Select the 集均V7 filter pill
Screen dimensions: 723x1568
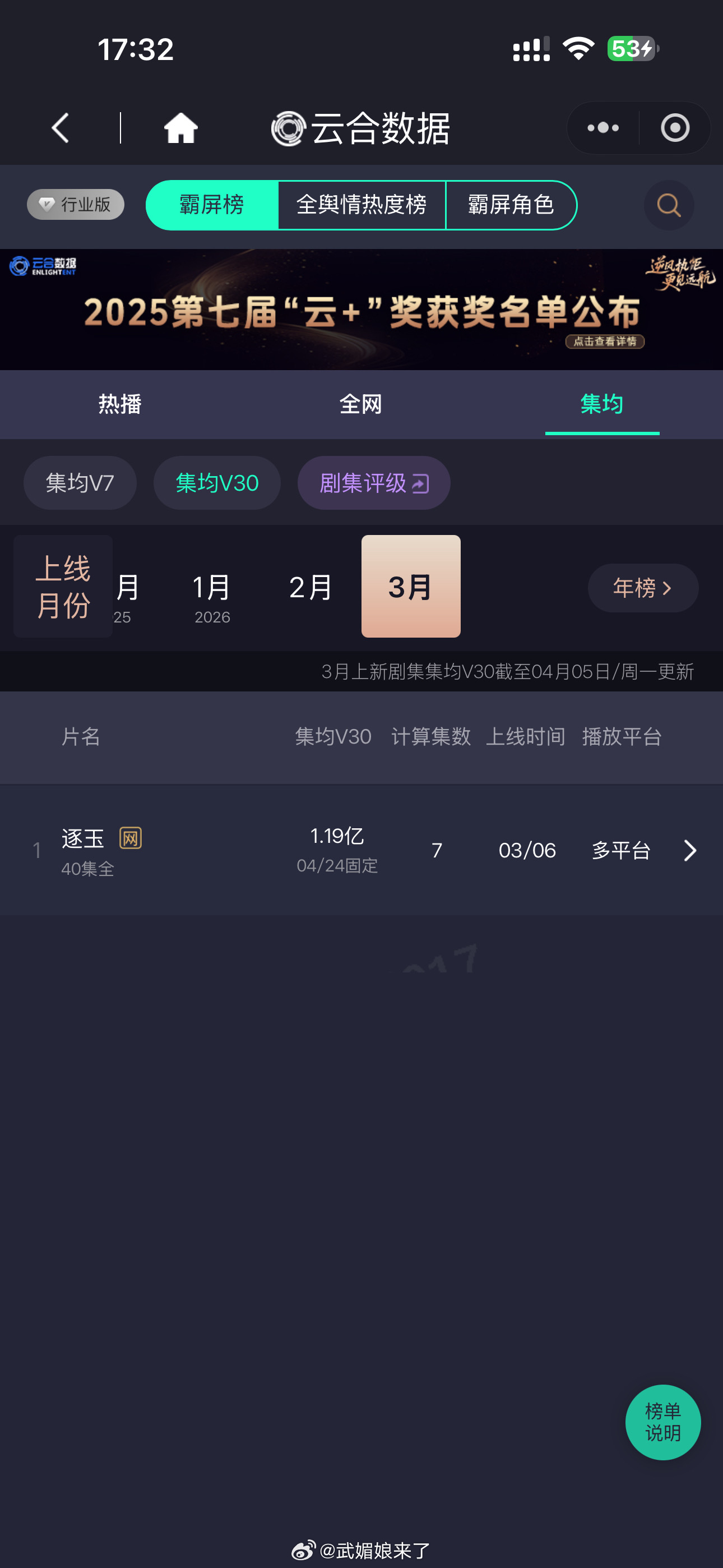(x=79, y=482)
